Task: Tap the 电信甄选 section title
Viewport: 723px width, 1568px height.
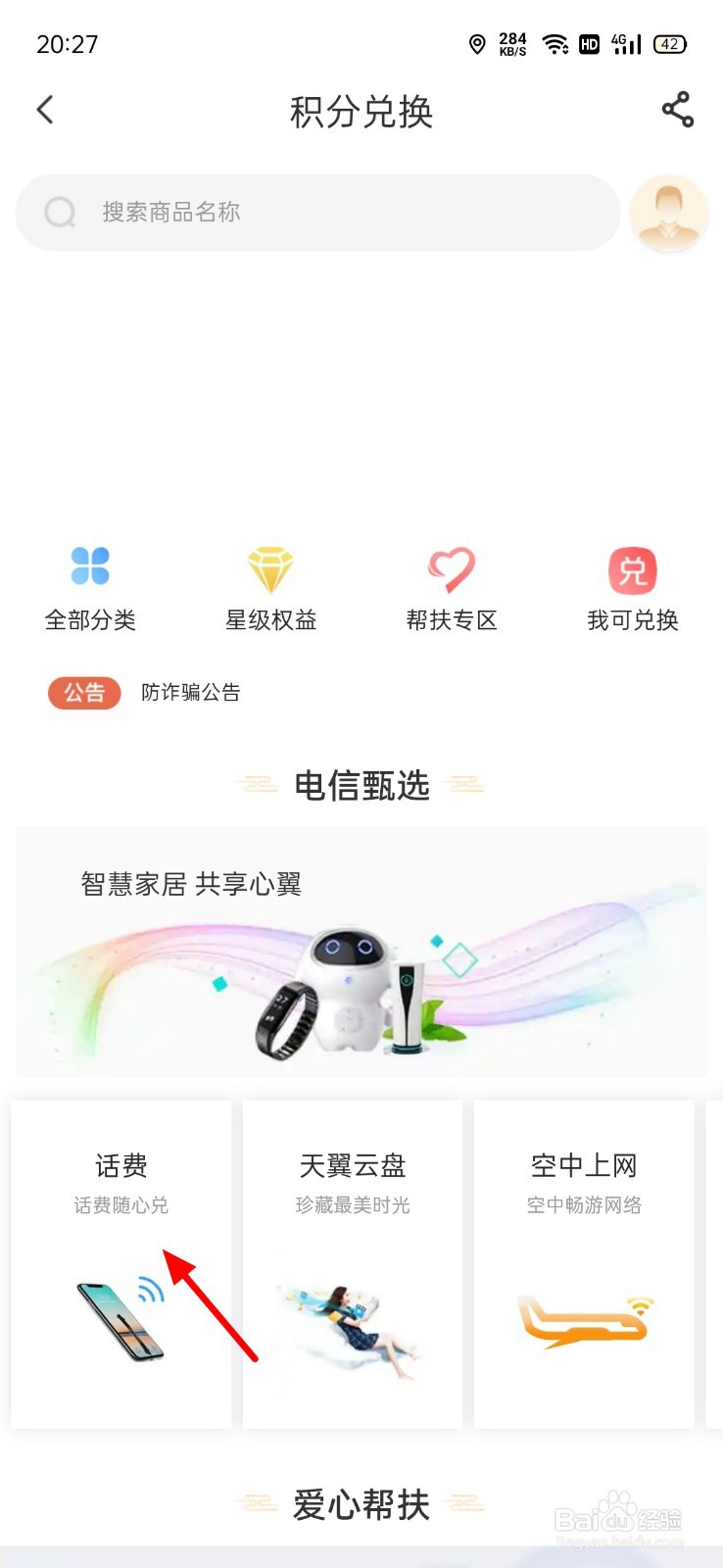Action: (361, 784)
